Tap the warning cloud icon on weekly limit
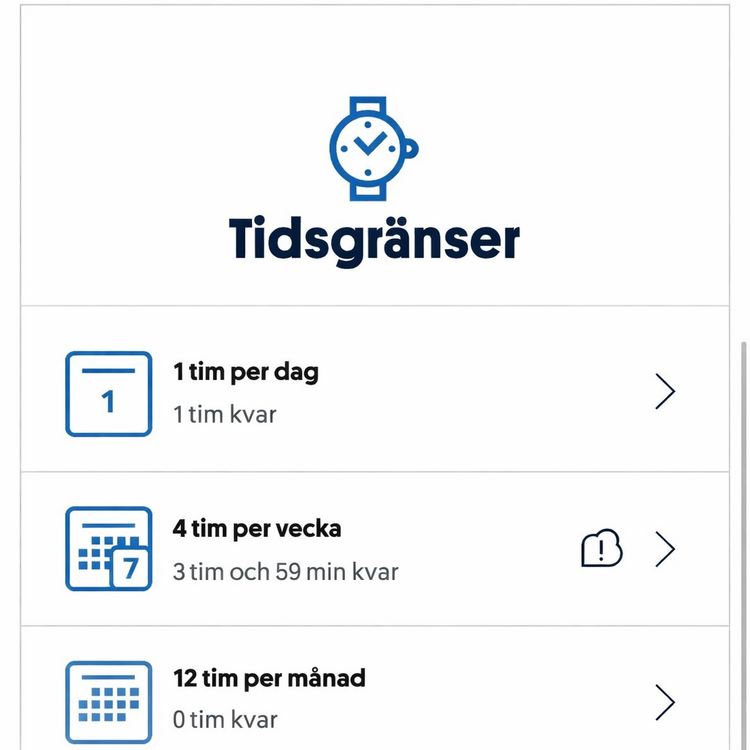 click(x=602, y=549)
